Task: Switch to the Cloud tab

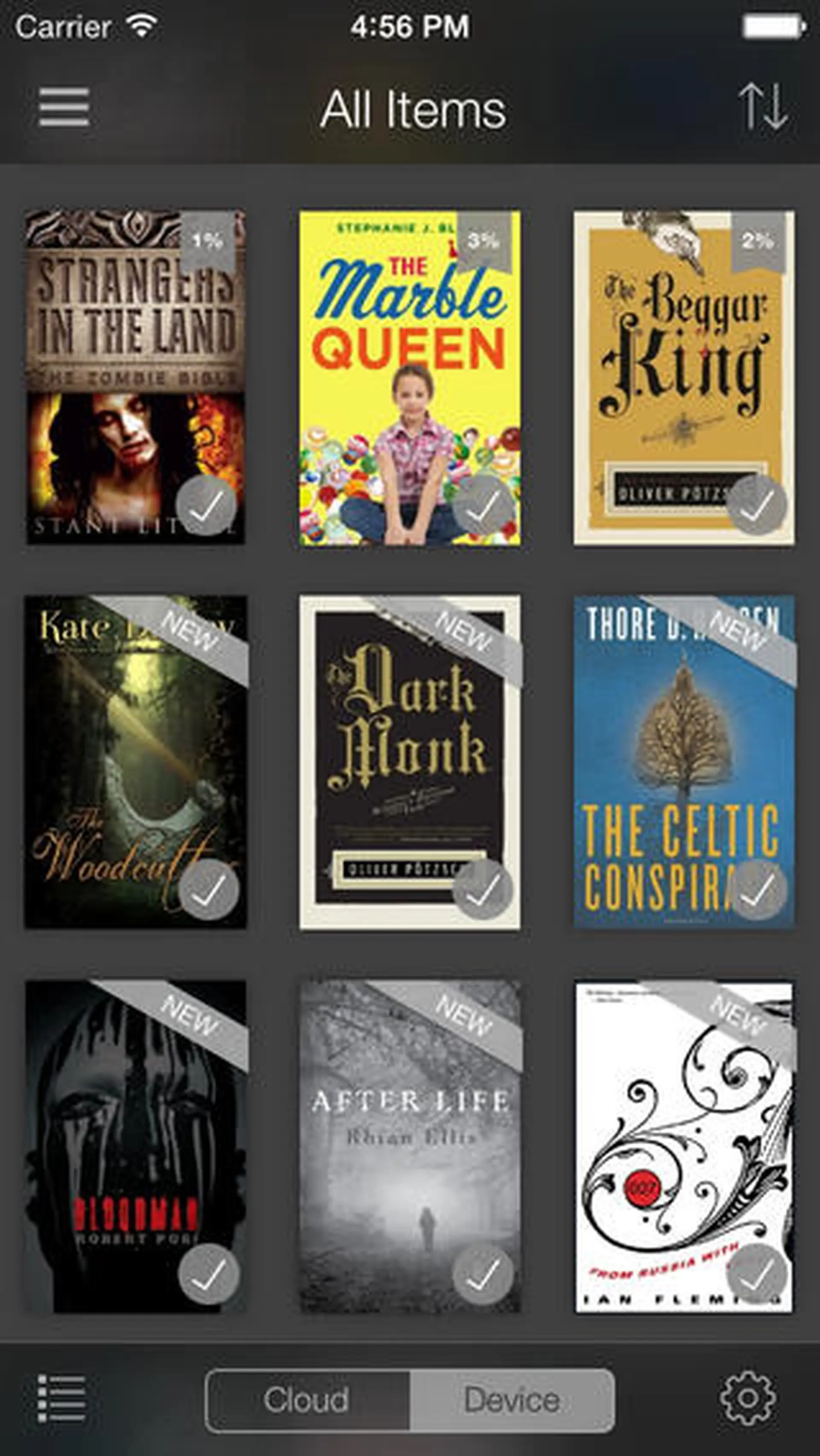Action: pos(307,1400)
